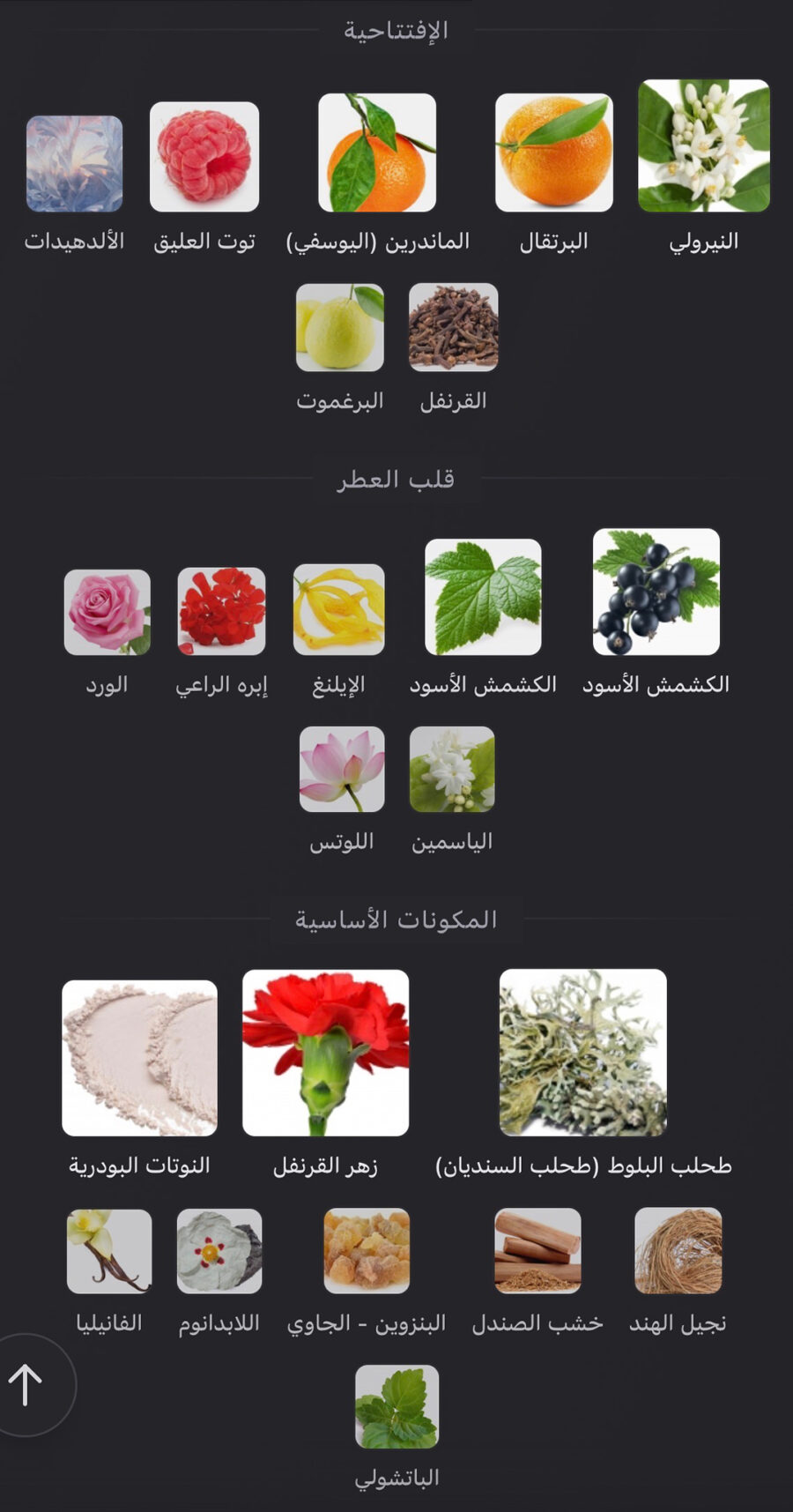Select the البرغموت note

[x=340, y=327]
